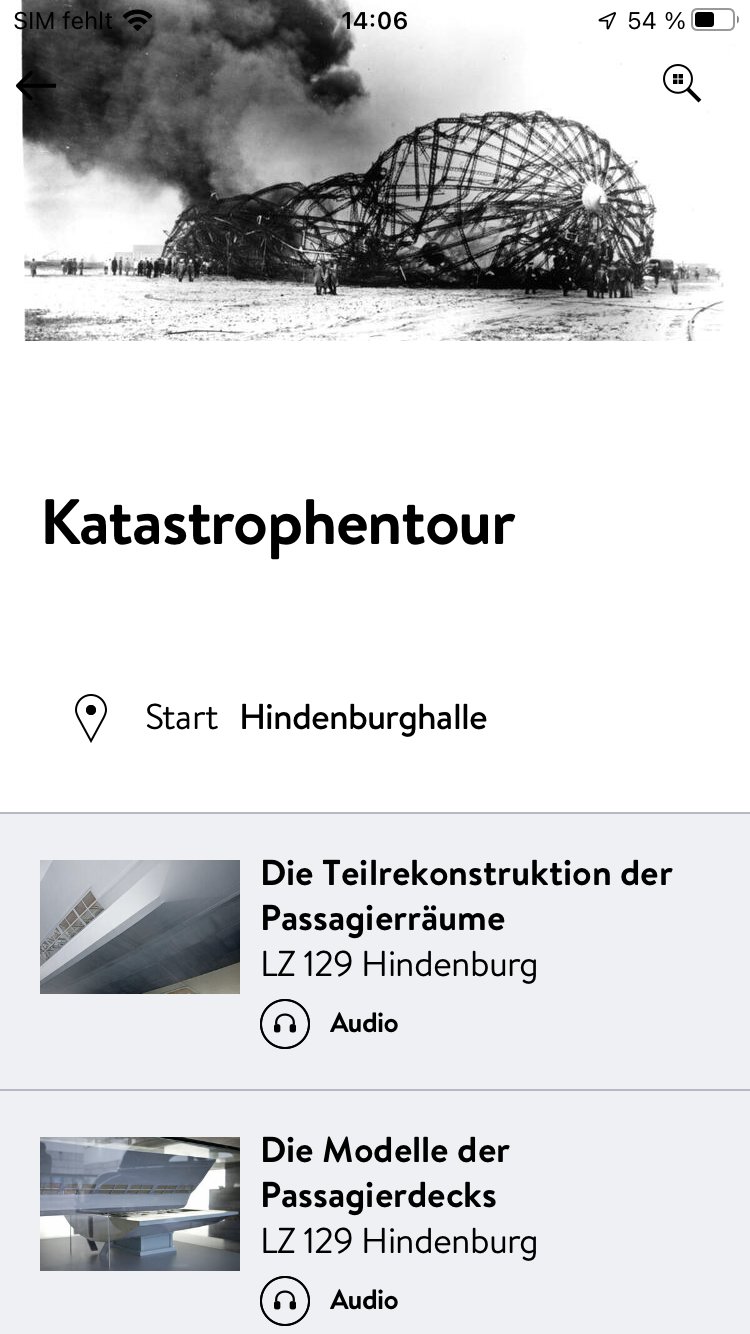Open Die Teilrekonstruktion der Passagierräume entry
The width and height of the screenshot is (750, 1334).
(x=375, y=952)
